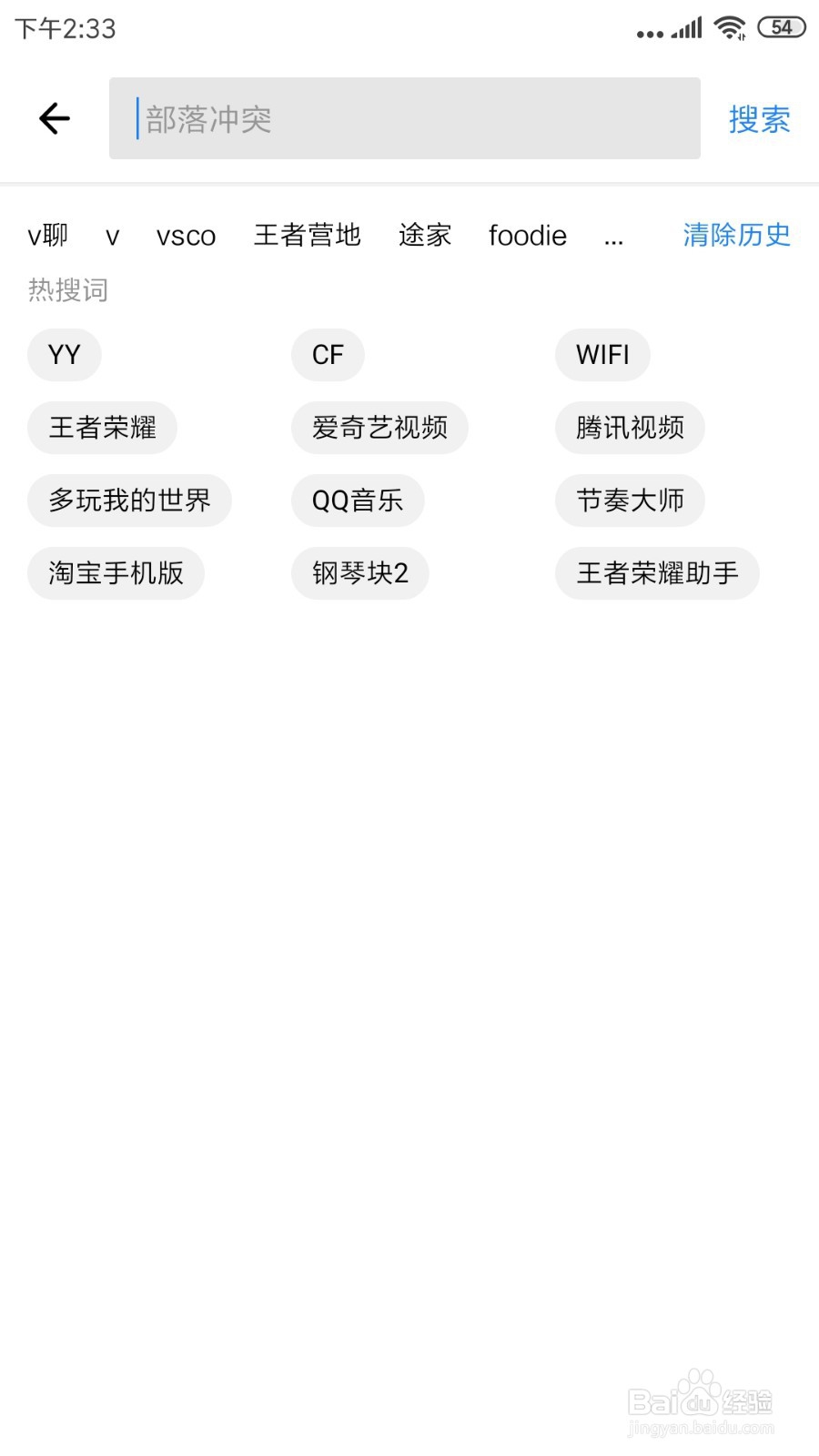Select the YY hot search tag
This screenshot has height=1456, width=819.
click(x=64, y=355)
